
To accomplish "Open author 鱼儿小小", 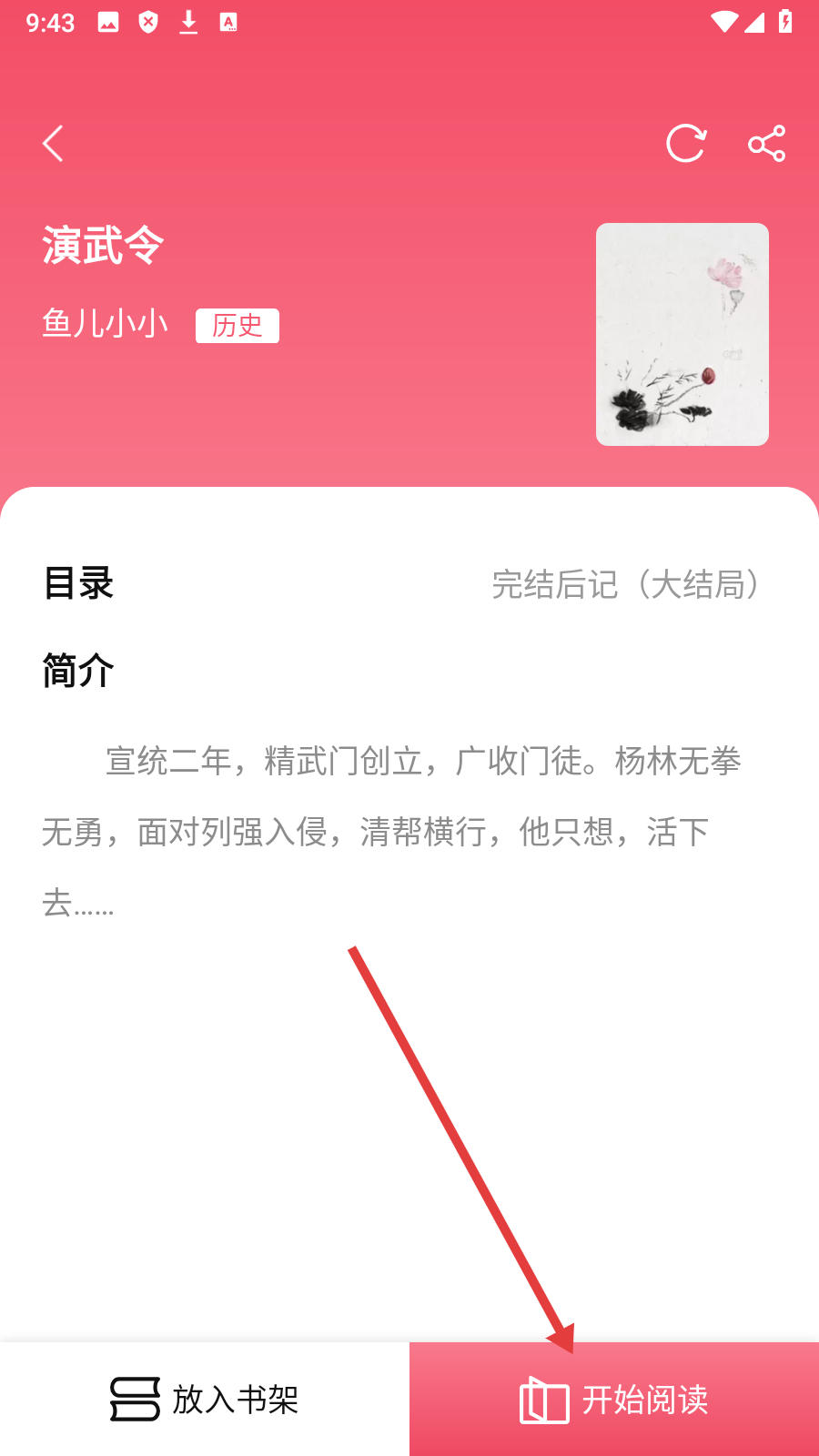I will pos(106,323).
